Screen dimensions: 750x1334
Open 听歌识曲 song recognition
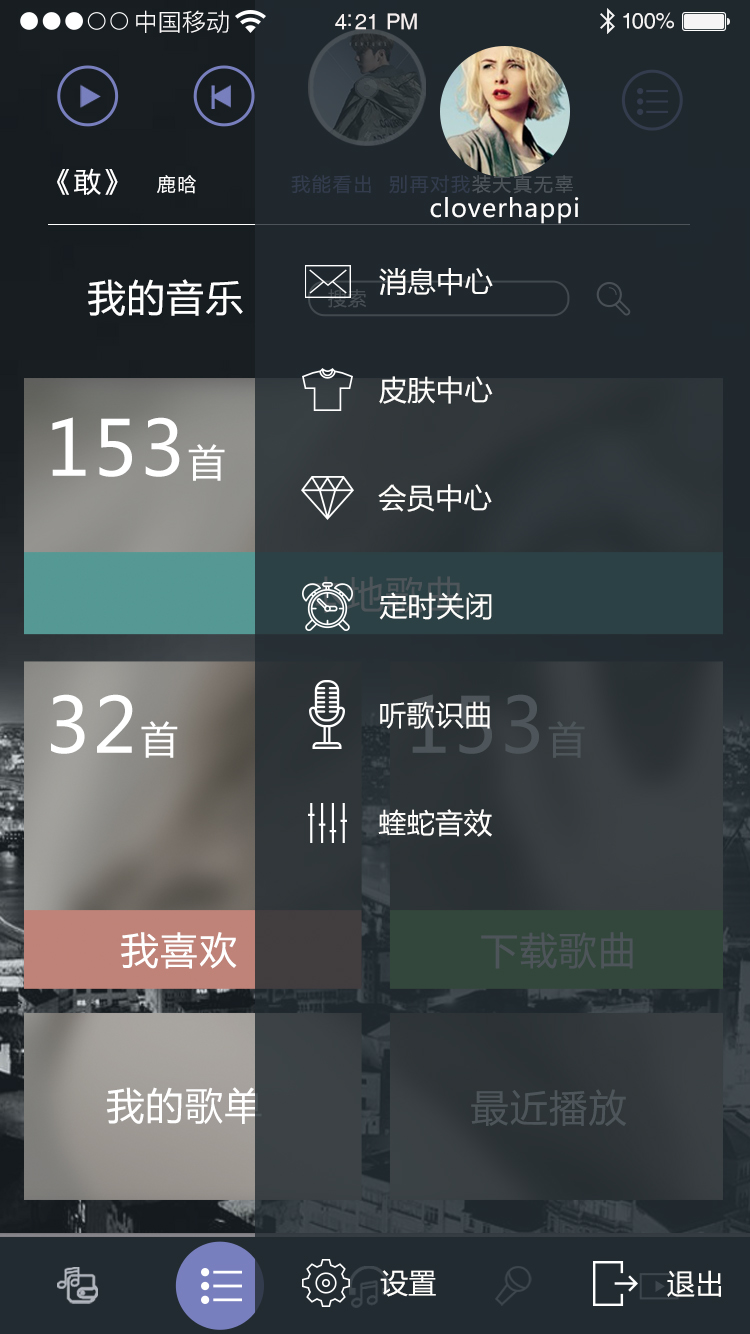click(398, 715)
